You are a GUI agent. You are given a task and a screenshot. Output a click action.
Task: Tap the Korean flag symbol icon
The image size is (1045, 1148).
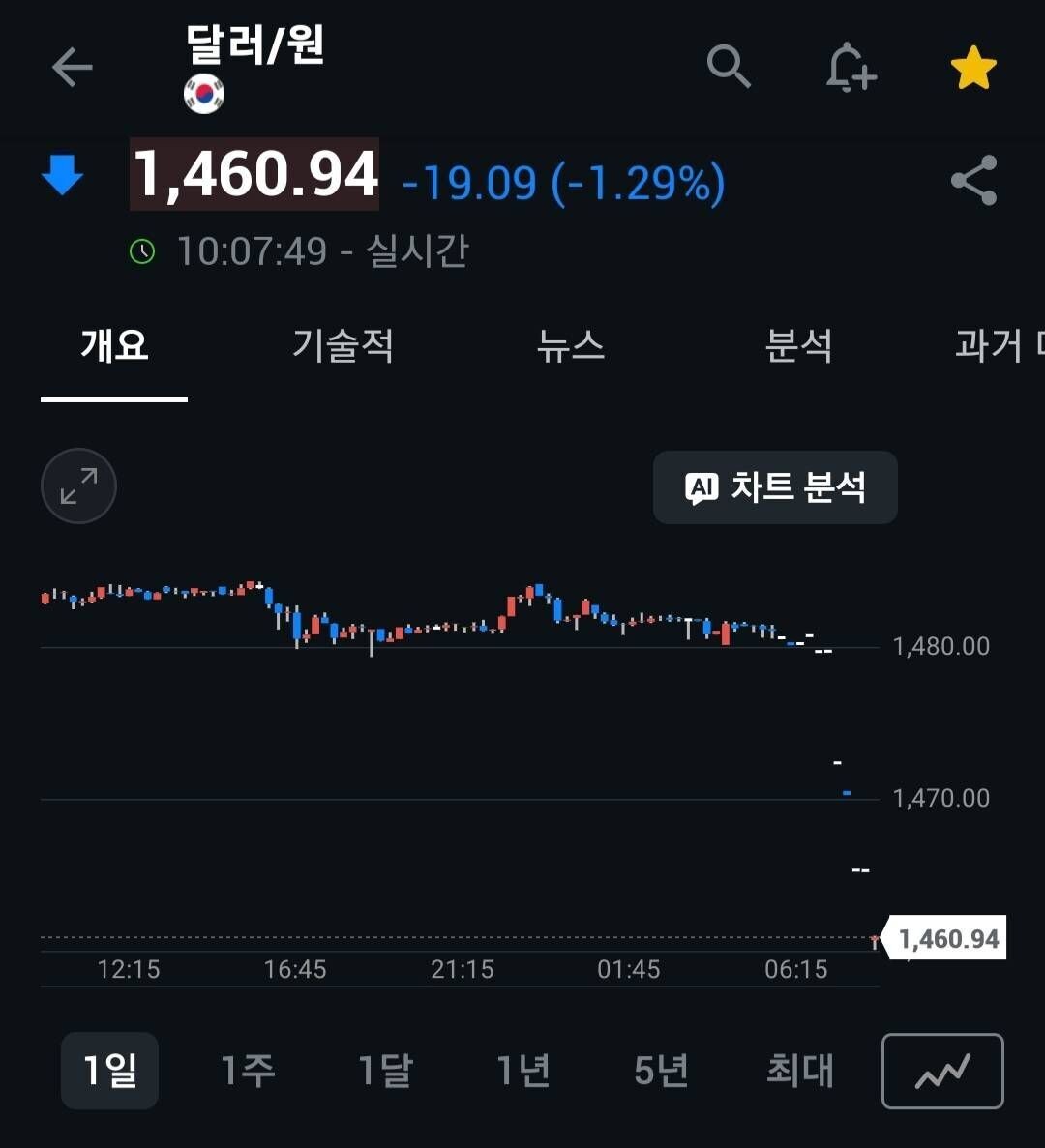pyautogui.click(x=204, y=95)
